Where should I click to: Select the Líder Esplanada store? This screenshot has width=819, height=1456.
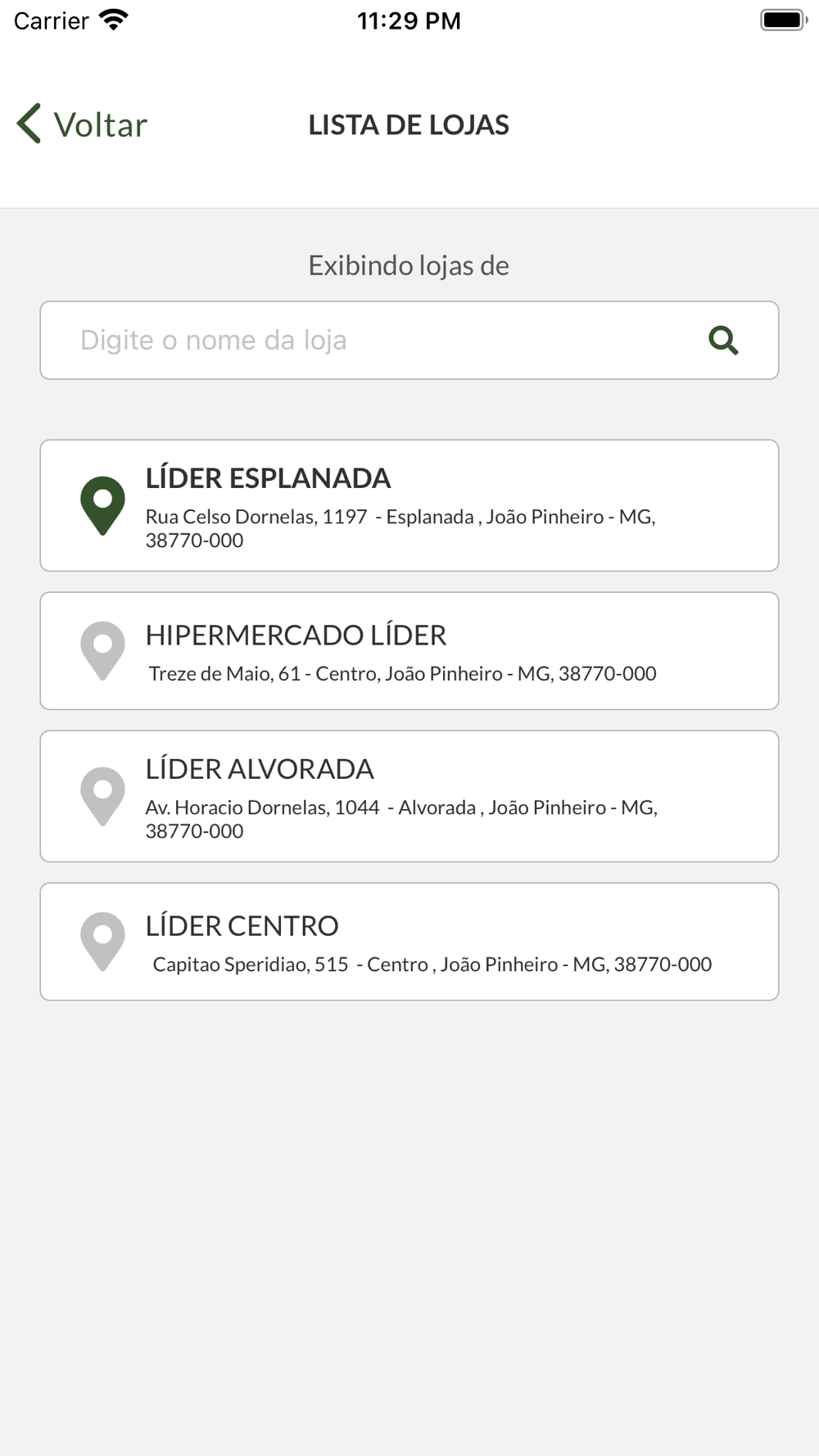(x=409, y=505)
